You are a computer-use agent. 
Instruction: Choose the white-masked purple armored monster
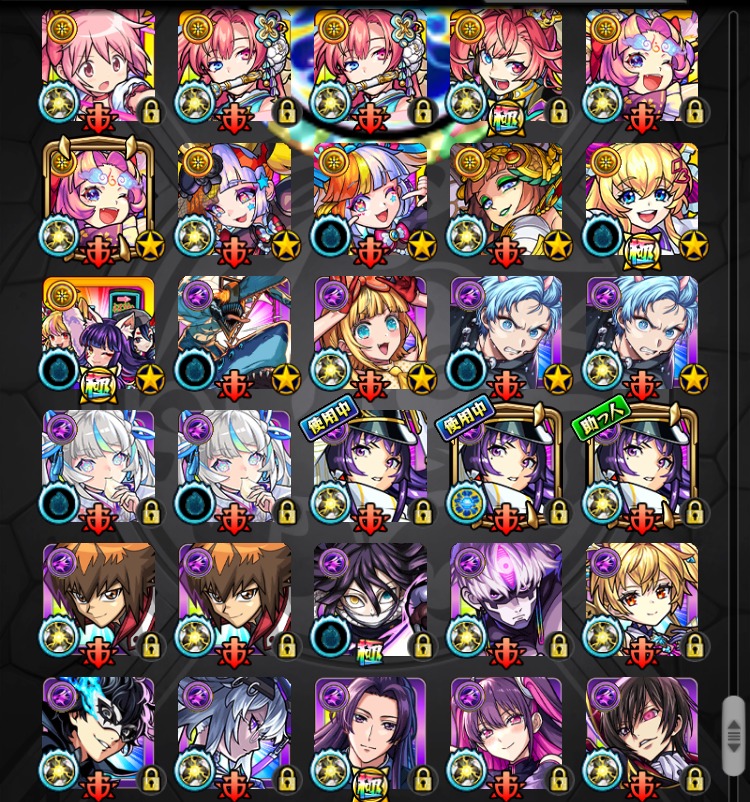(x=506, y=600)
